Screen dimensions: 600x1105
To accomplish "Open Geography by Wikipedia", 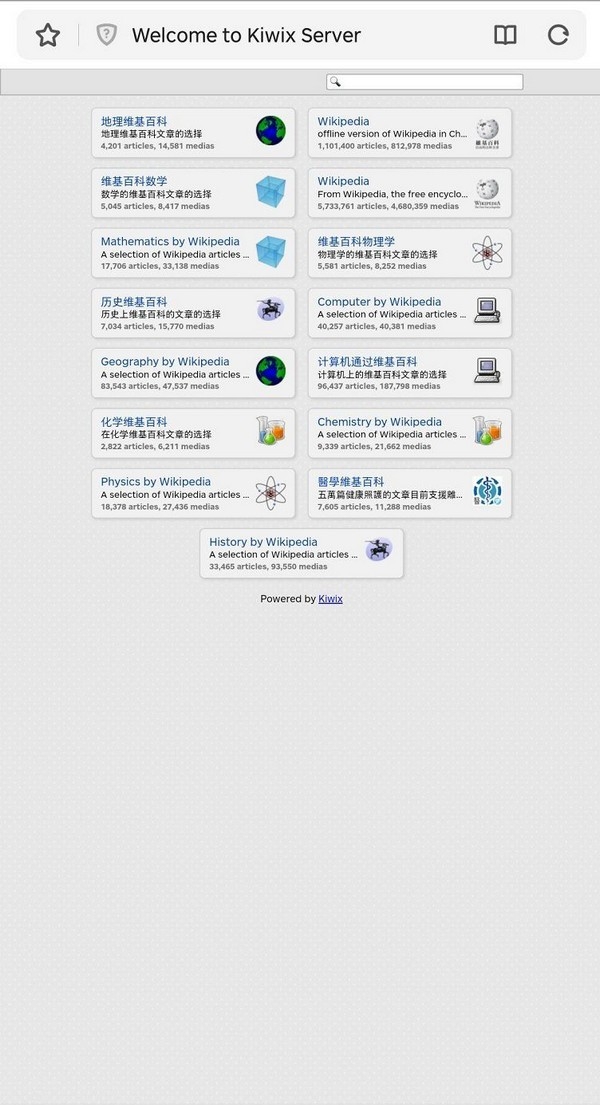I will coord(193,373).
